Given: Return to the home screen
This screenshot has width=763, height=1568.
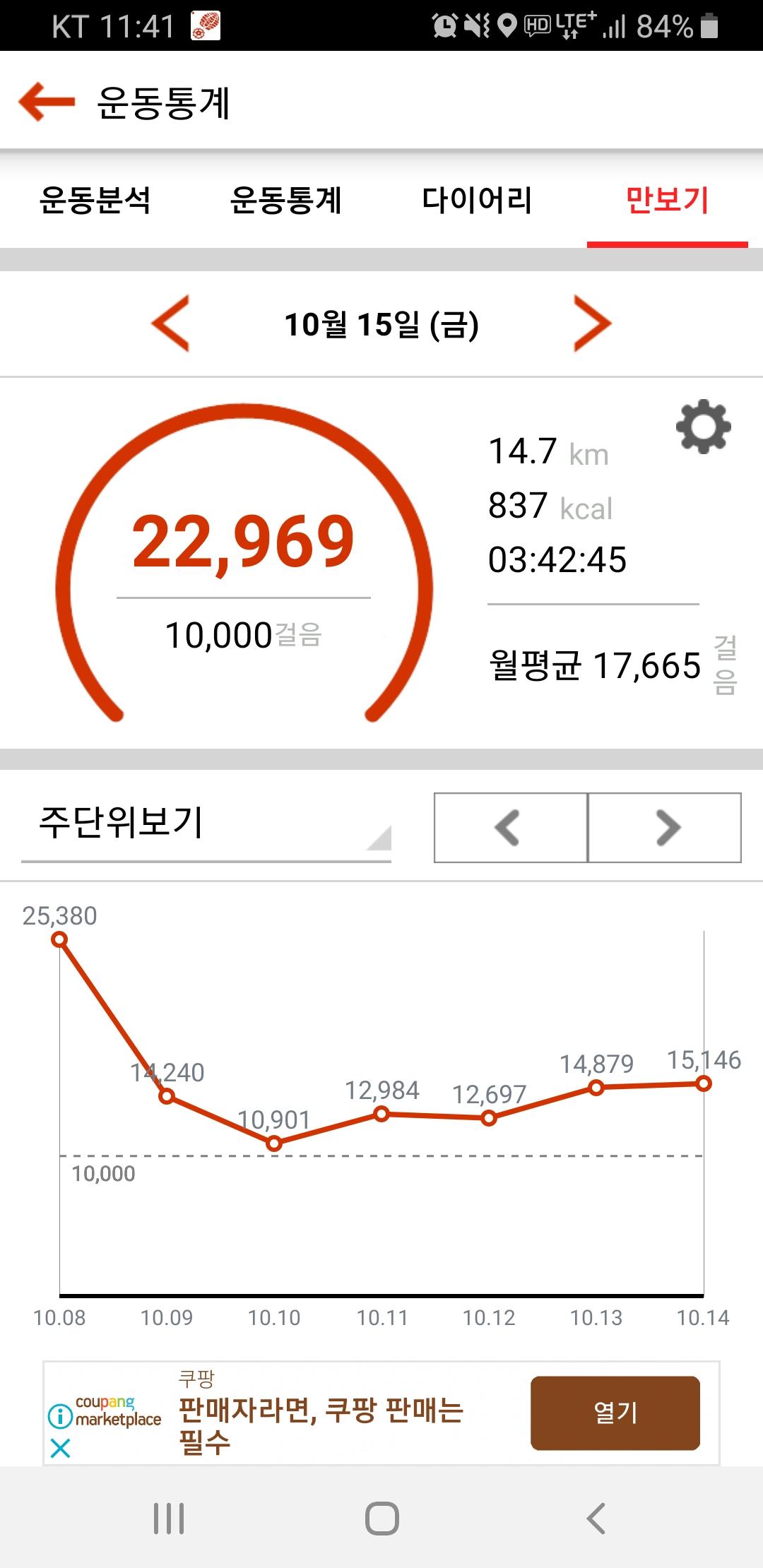Looking at the screenshot, I should (x=381, y=1518).
